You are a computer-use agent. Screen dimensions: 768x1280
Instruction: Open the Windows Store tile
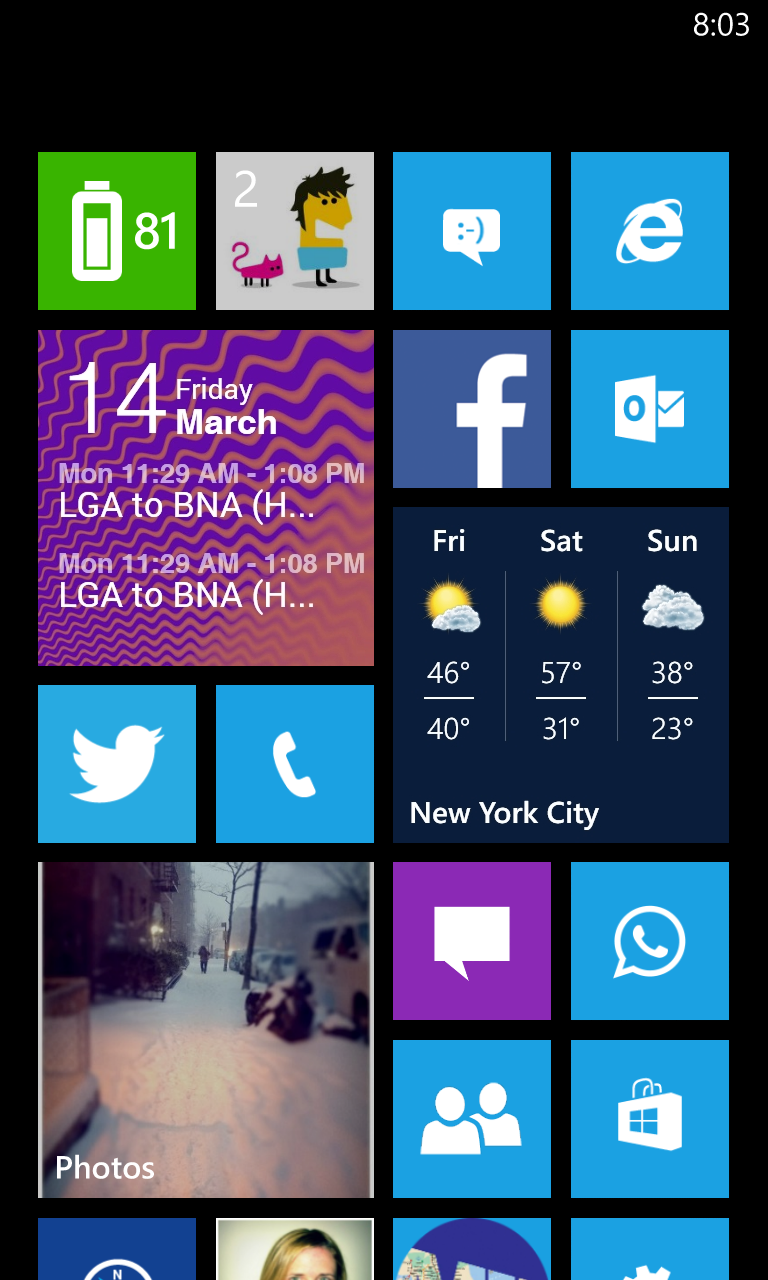tap(650, 1119)
